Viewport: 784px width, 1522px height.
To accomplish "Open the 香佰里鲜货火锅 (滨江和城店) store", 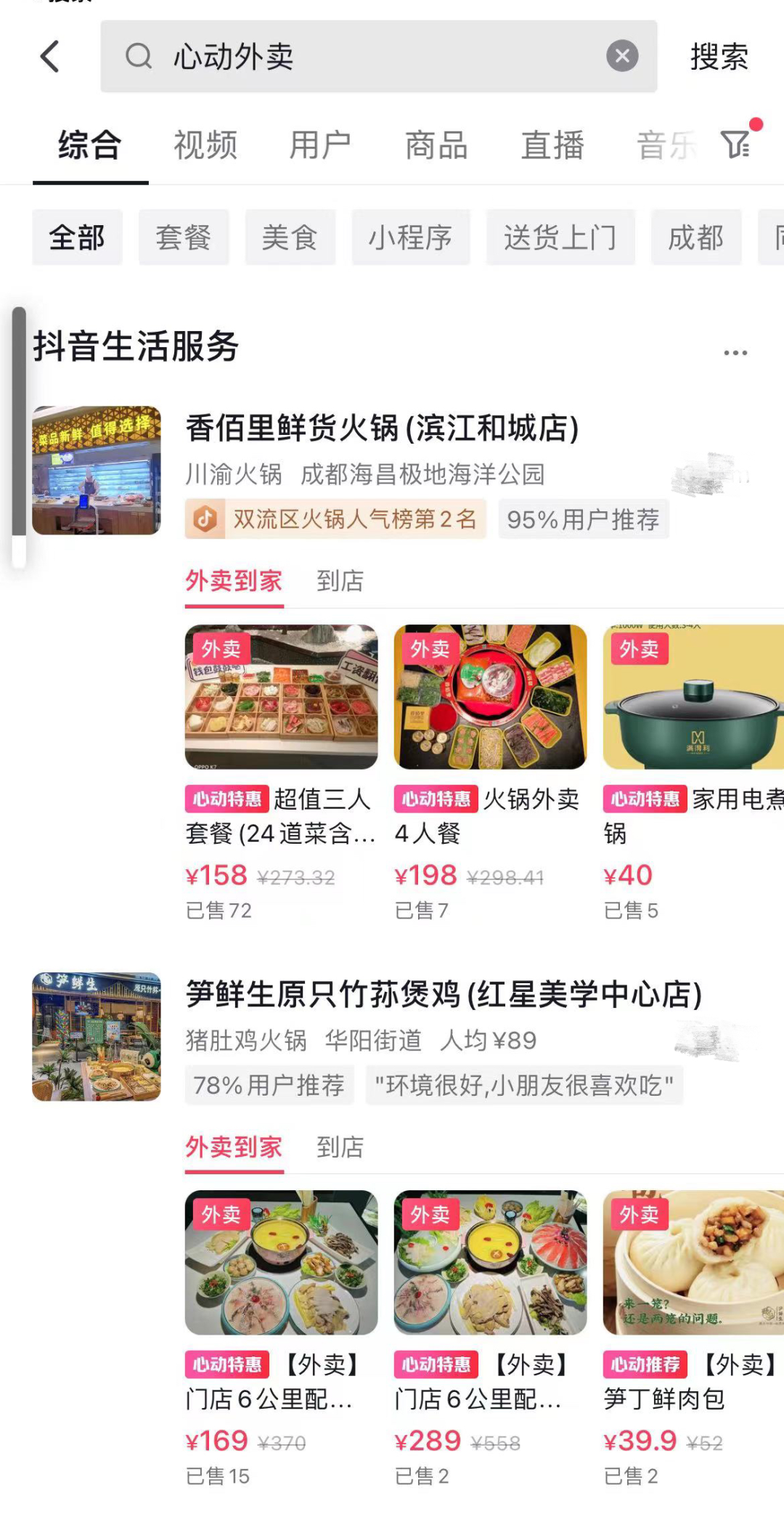I will point(382,428).
